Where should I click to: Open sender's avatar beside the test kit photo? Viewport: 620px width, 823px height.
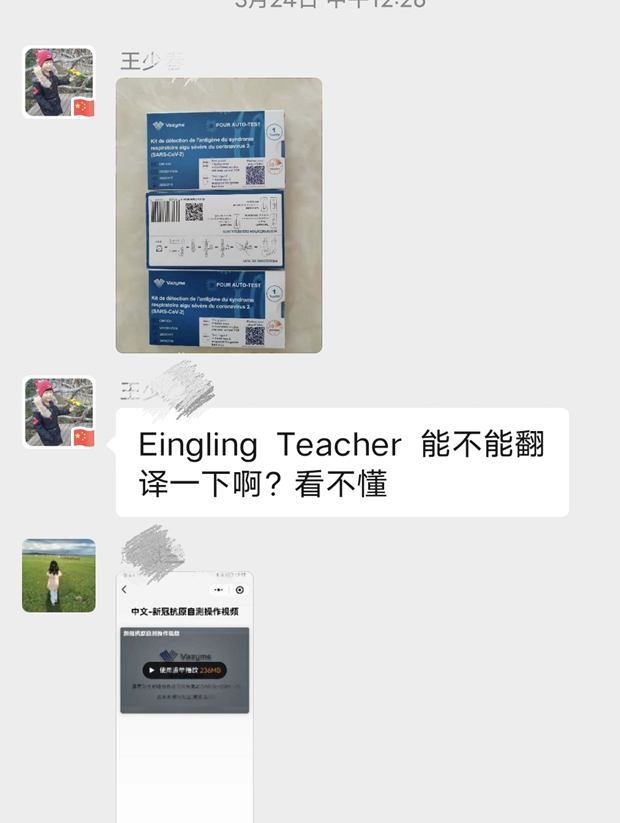click(x=59, y=82)
